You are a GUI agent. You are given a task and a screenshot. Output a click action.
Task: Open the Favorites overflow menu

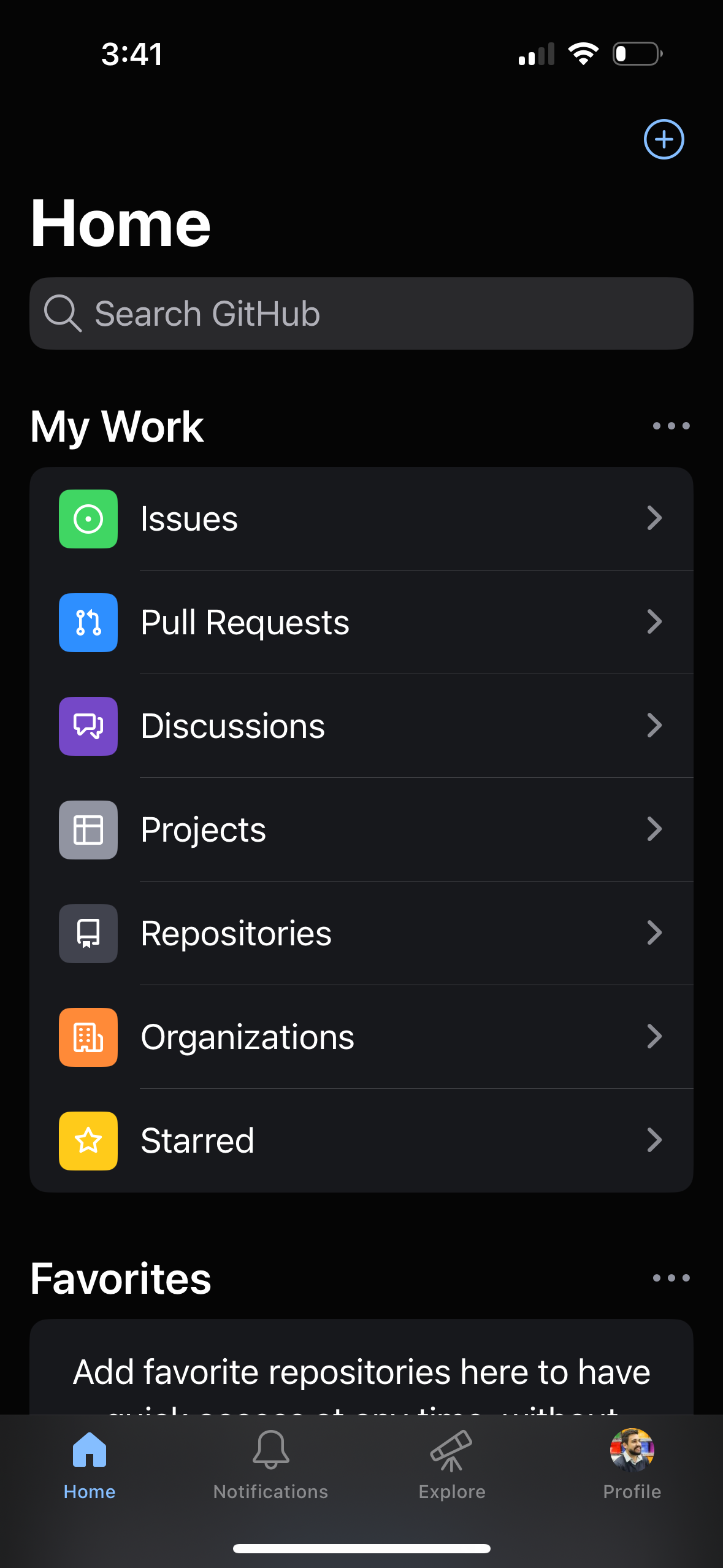click(670, 1277)
